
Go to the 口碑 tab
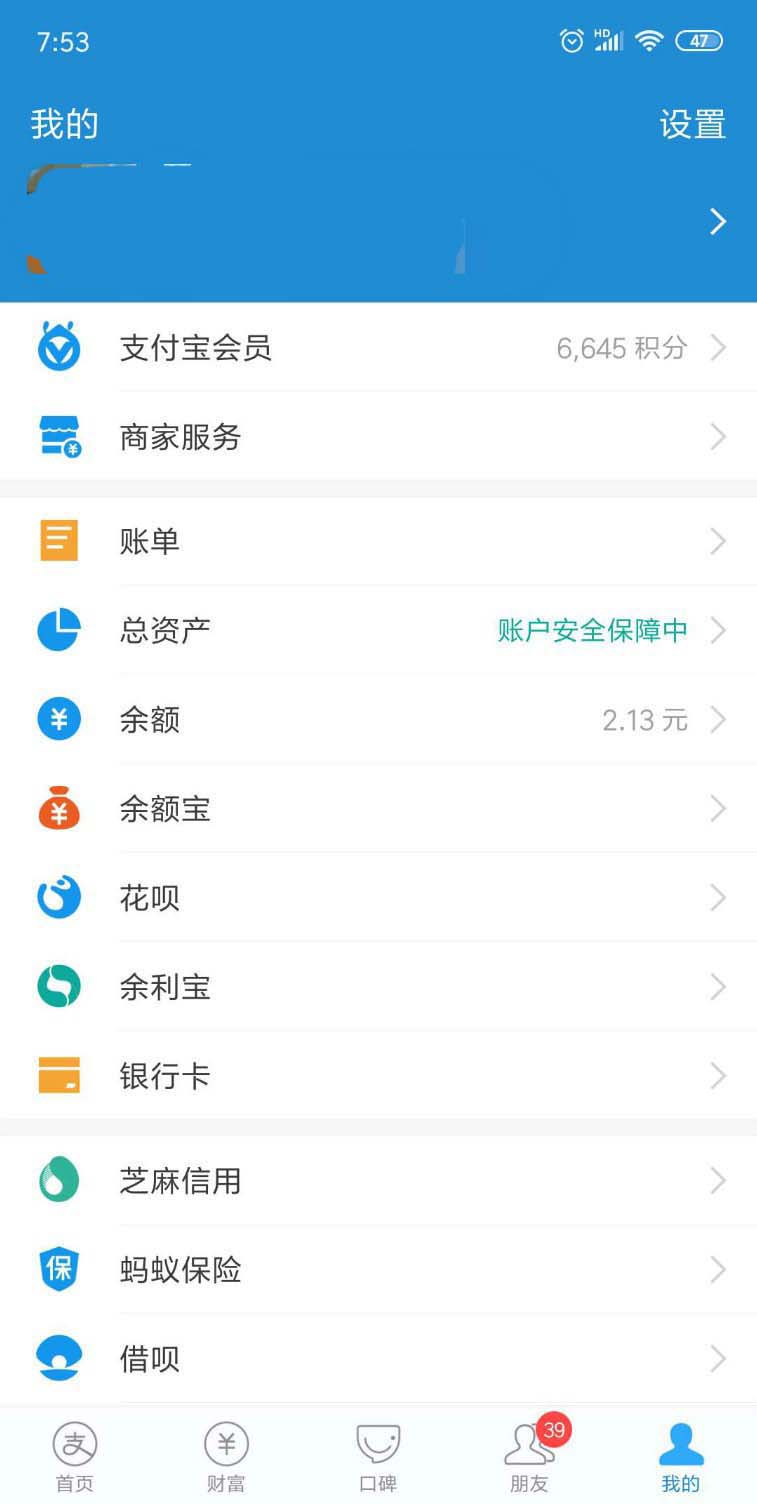(x=378, y=1457)
